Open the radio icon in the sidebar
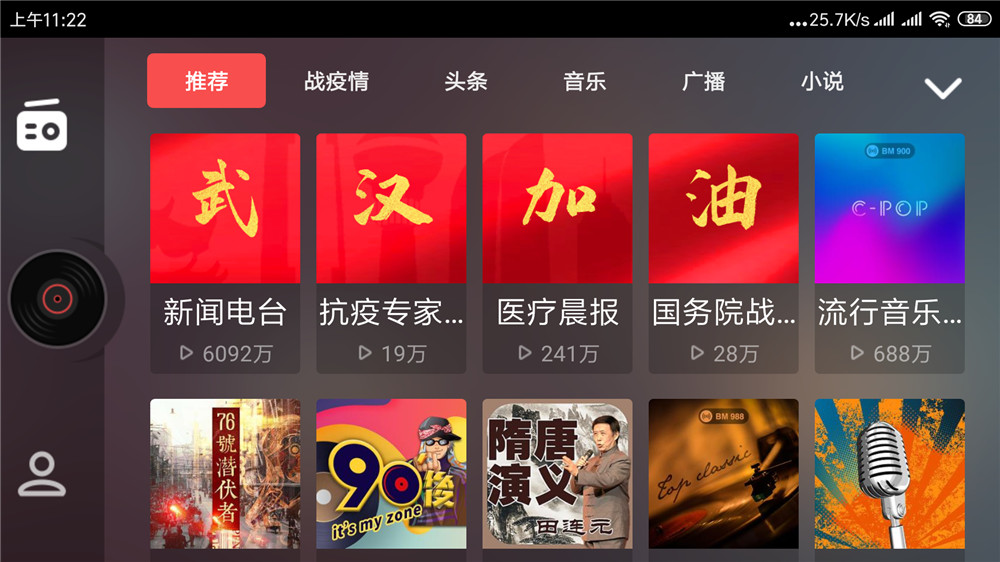Image resolution: width=1000 pixels, height=562 pixels. pyautogui.click(x=42, y=126)
